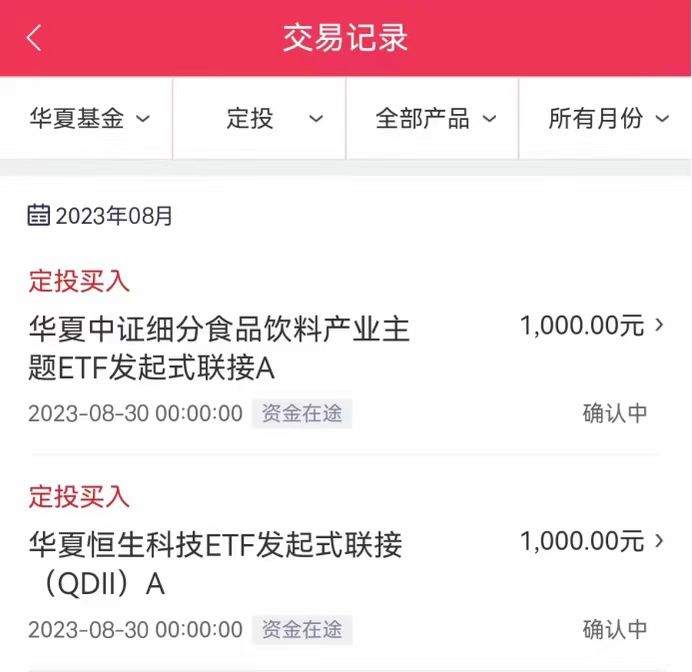Go back from the 交易记录 page
The width and height of the screenshot is (692, 672).
(x=34, y=39)
